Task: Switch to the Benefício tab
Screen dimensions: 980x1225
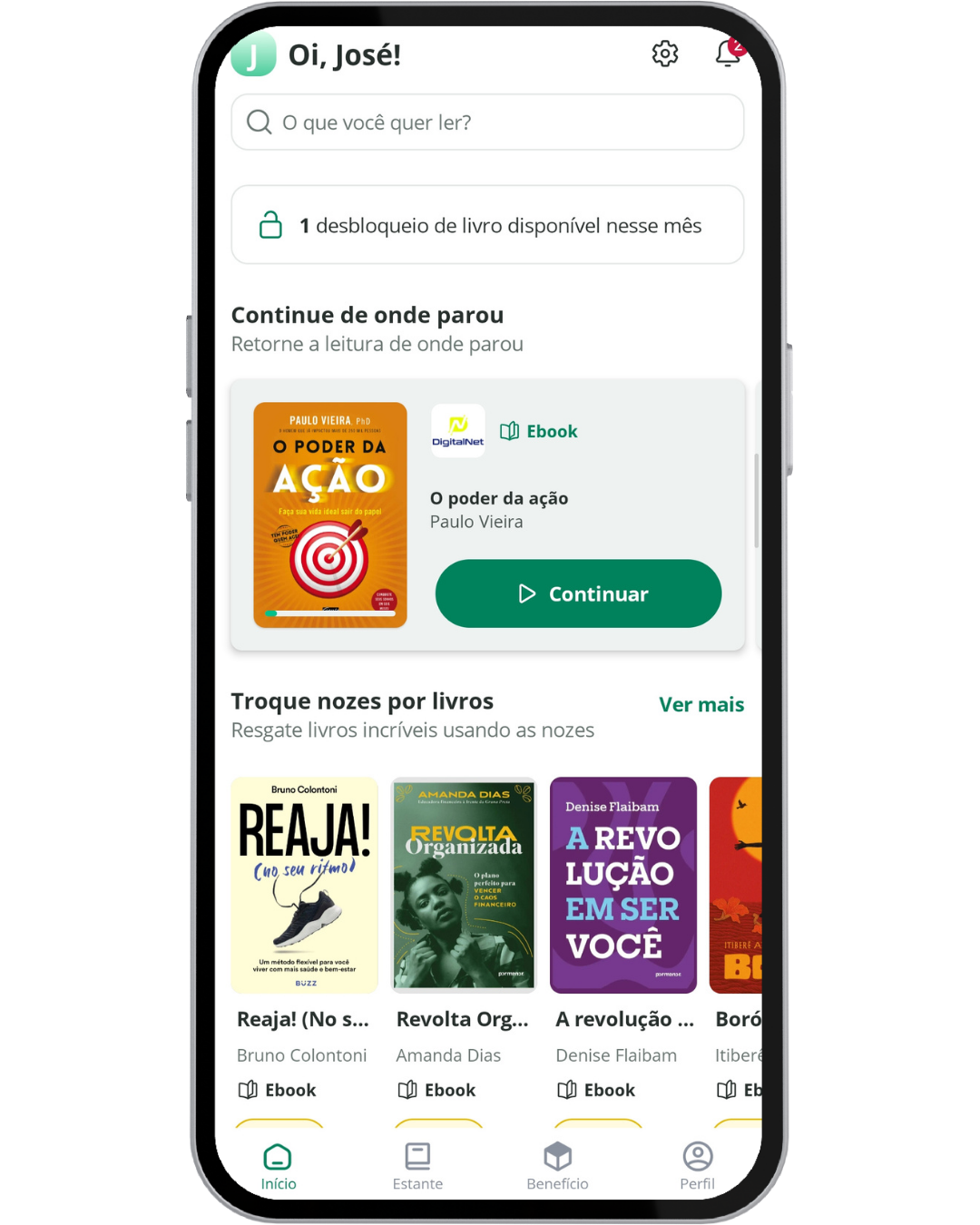Action: coord(557,1166)
